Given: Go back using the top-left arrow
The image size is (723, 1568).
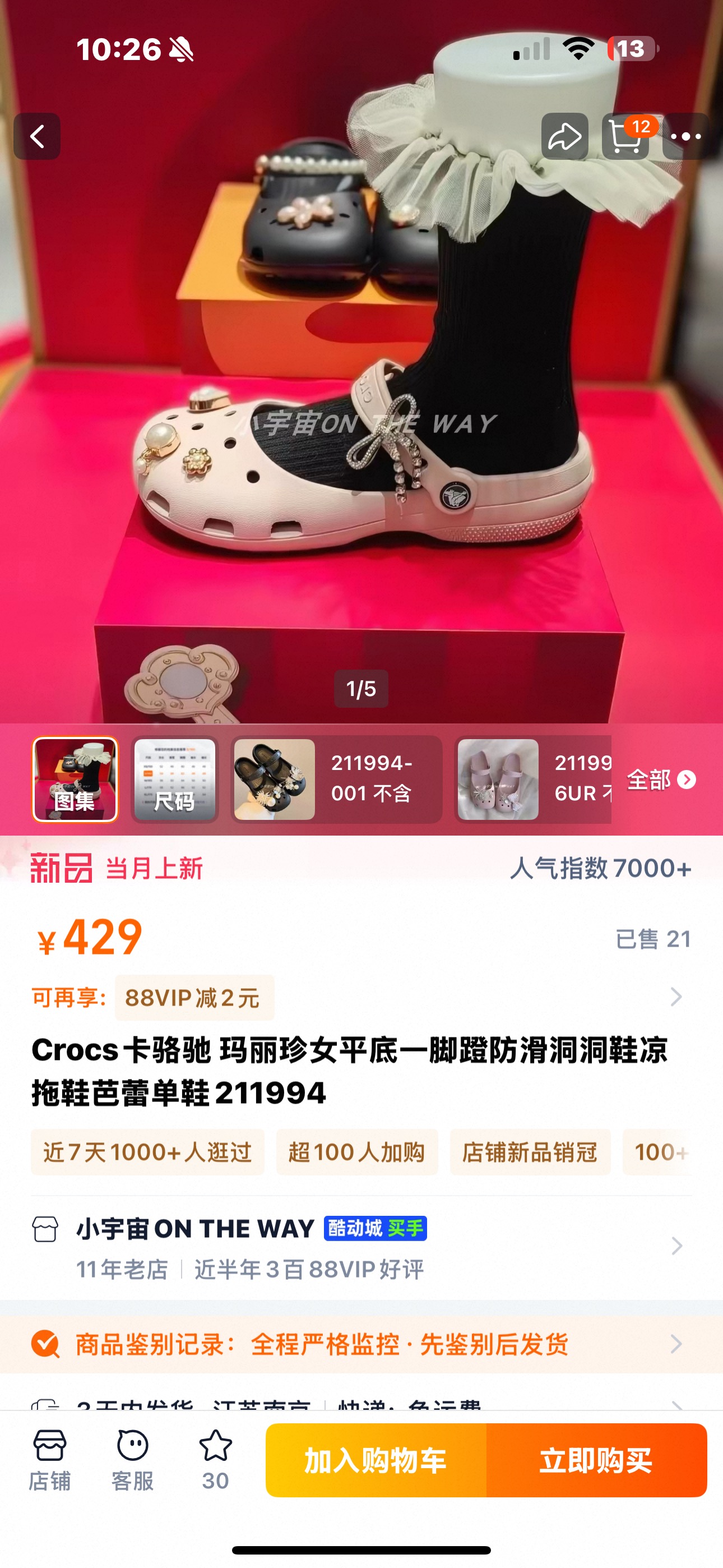Looking at the screenshot, I should (37, 136).
